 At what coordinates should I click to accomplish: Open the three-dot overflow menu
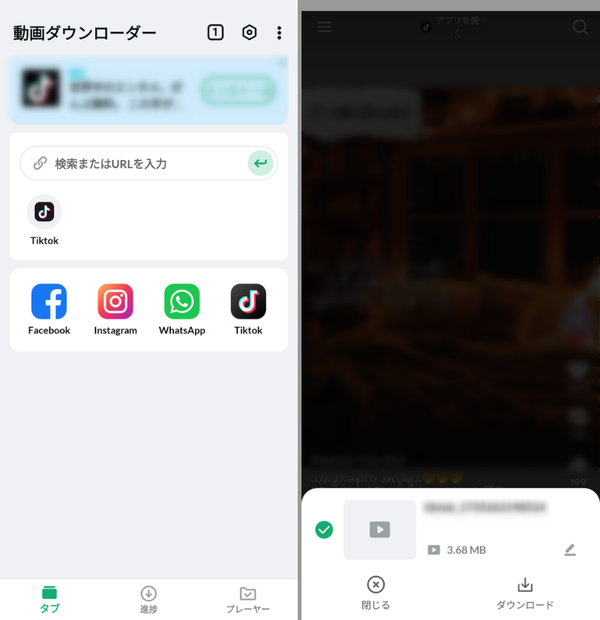click(x=279, y=33)
